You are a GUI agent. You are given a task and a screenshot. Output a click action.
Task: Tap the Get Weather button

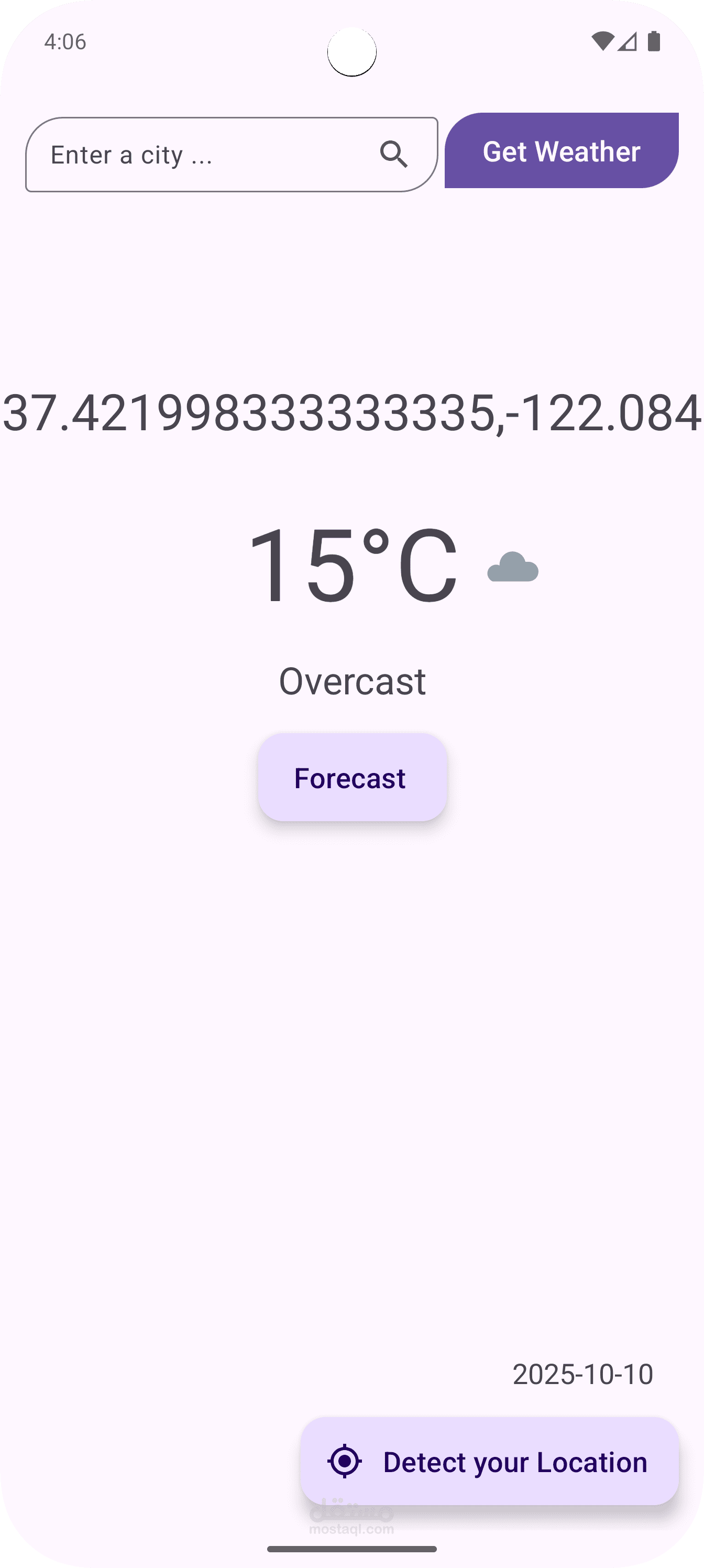[561, 151]
